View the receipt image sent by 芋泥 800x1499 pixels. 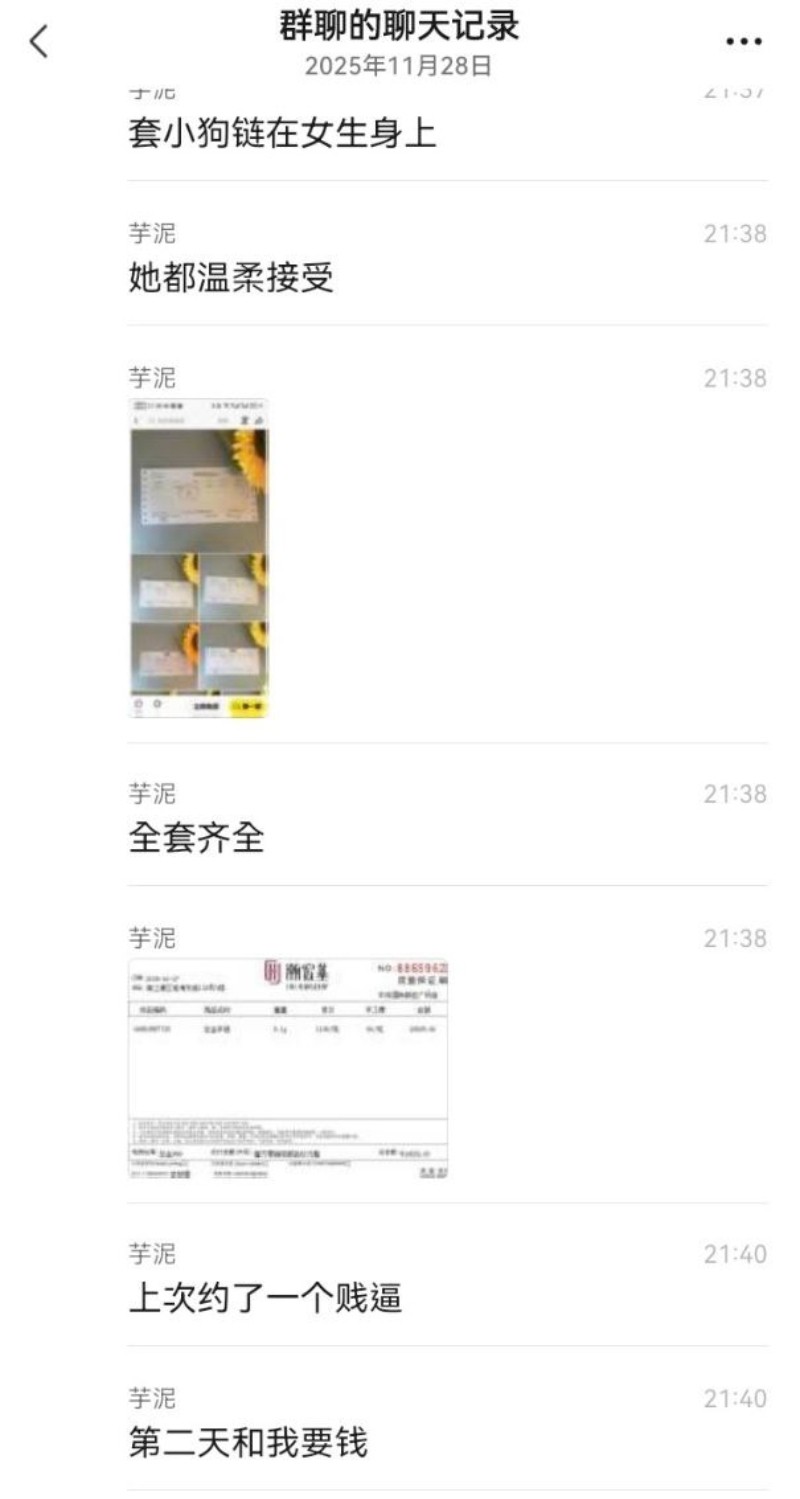[288, 1069]
